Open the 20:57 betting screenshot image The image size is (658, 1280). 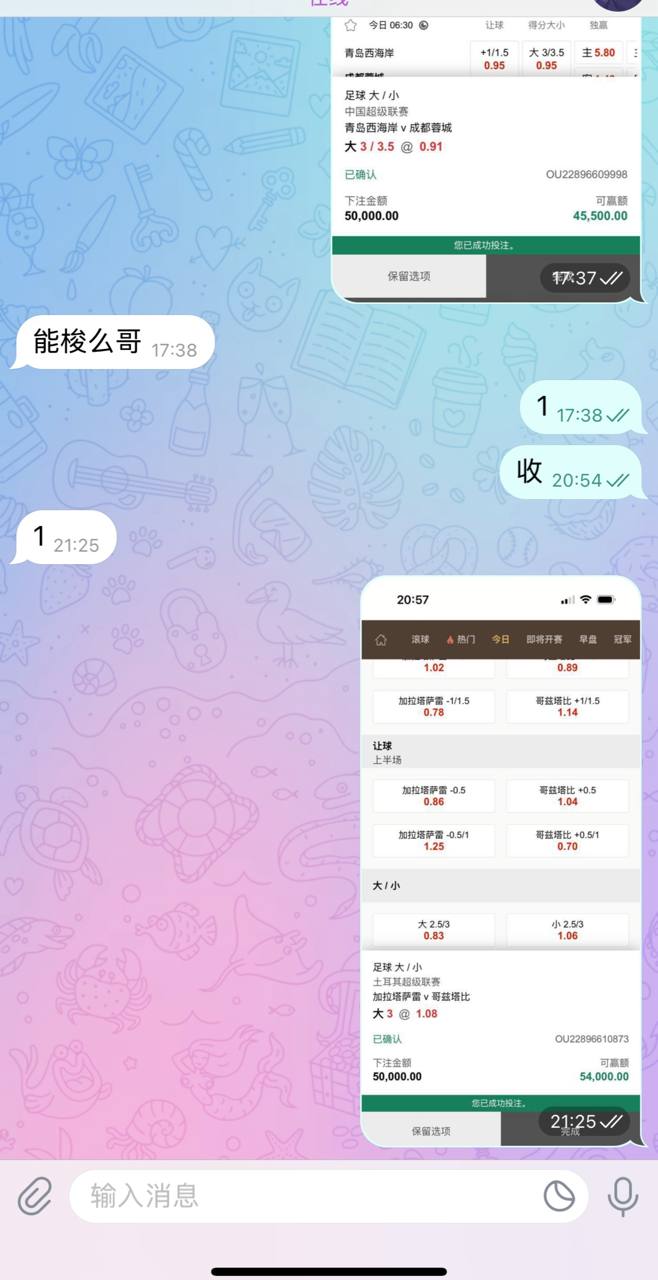click(500, 860)
